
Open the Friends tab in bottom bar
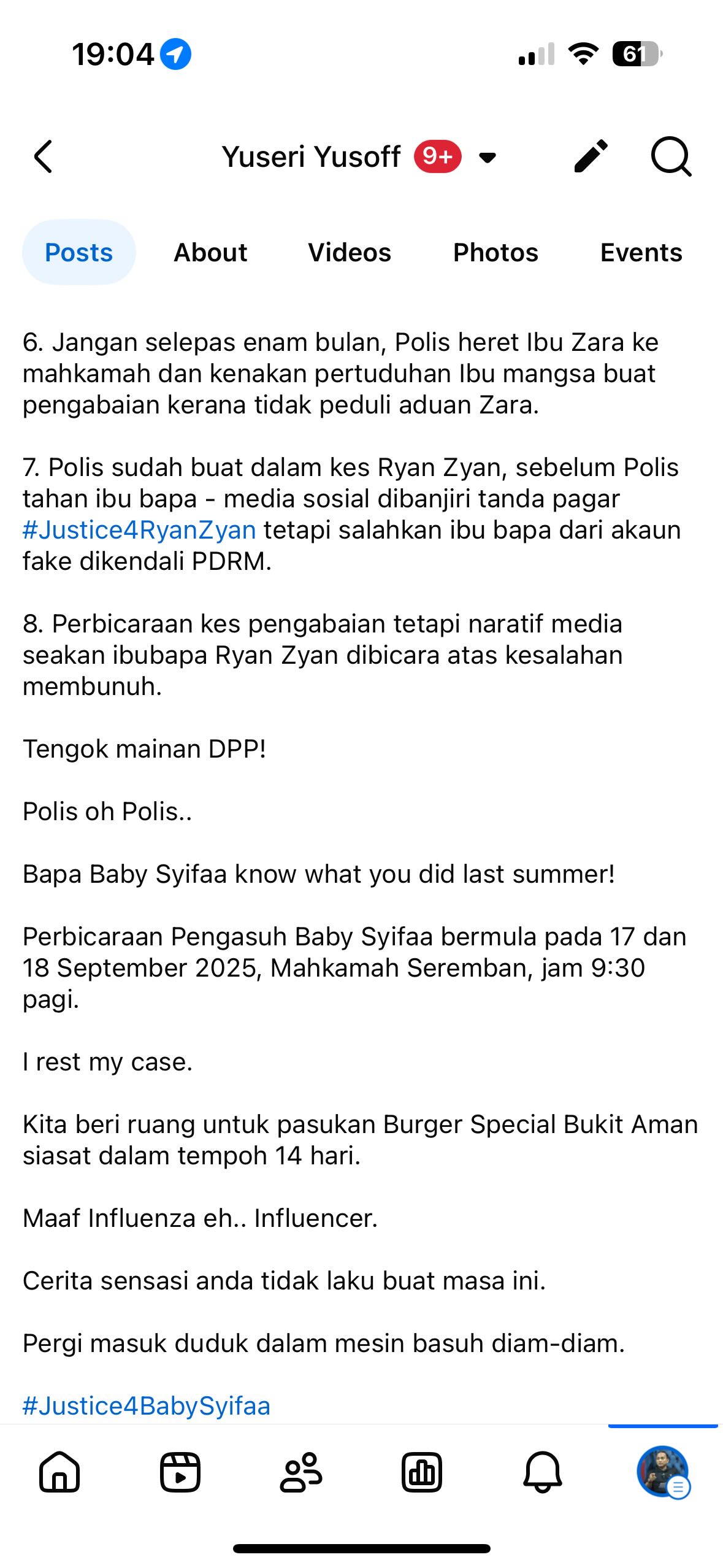(301, 1472)
